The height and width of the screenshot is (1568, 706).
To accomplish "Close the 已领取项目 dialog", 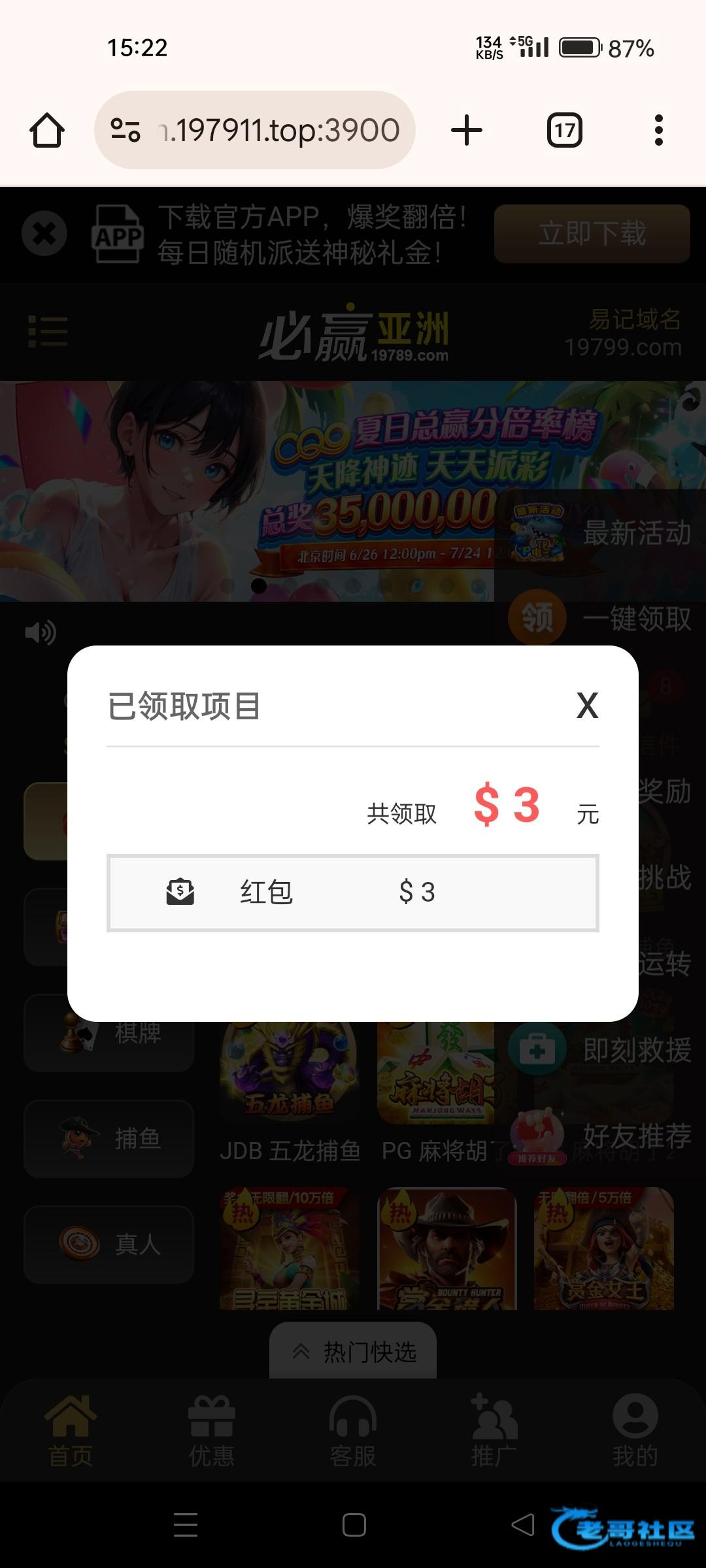I will click(x=587, y=706).
